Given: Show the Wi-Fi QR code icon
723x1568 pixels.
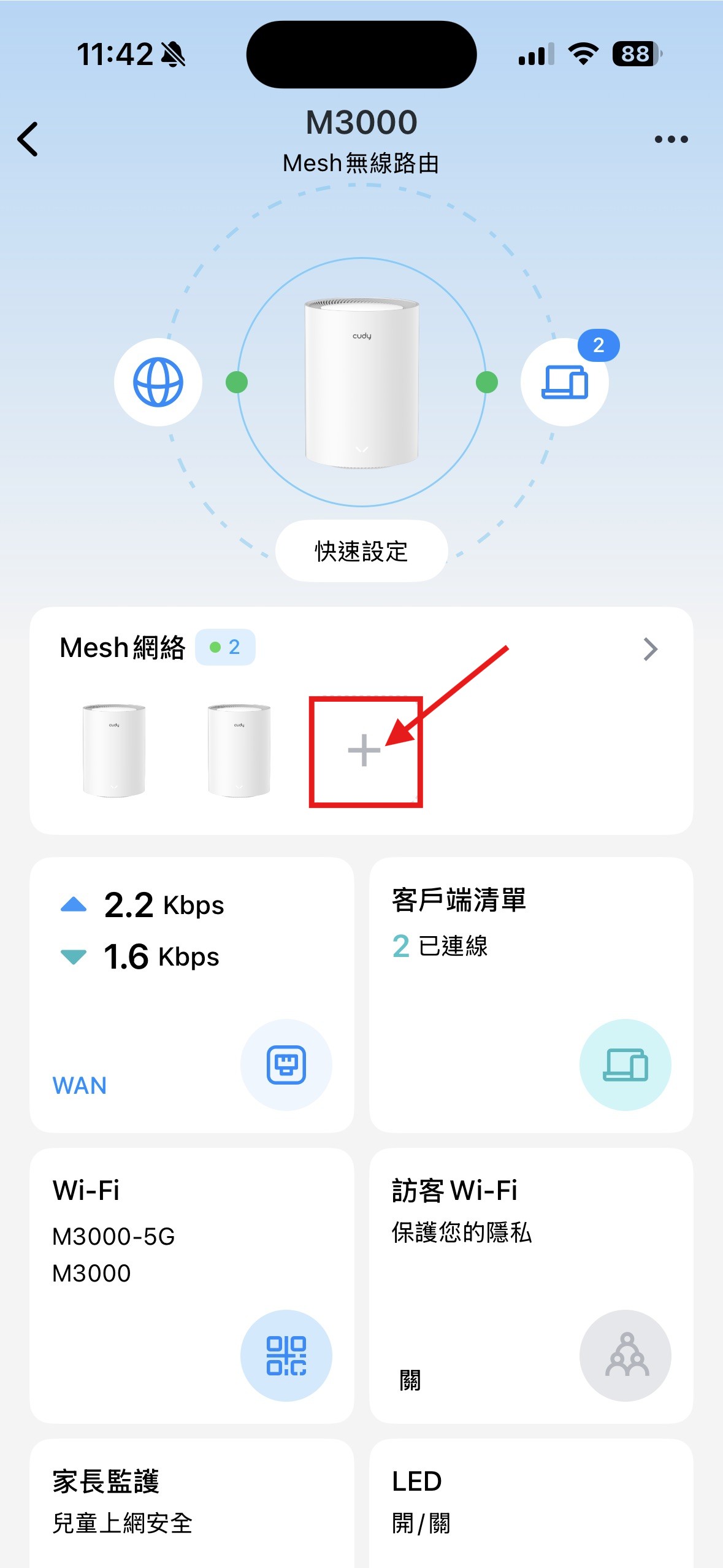Looking at the screenshot, I should point(286,1355).
